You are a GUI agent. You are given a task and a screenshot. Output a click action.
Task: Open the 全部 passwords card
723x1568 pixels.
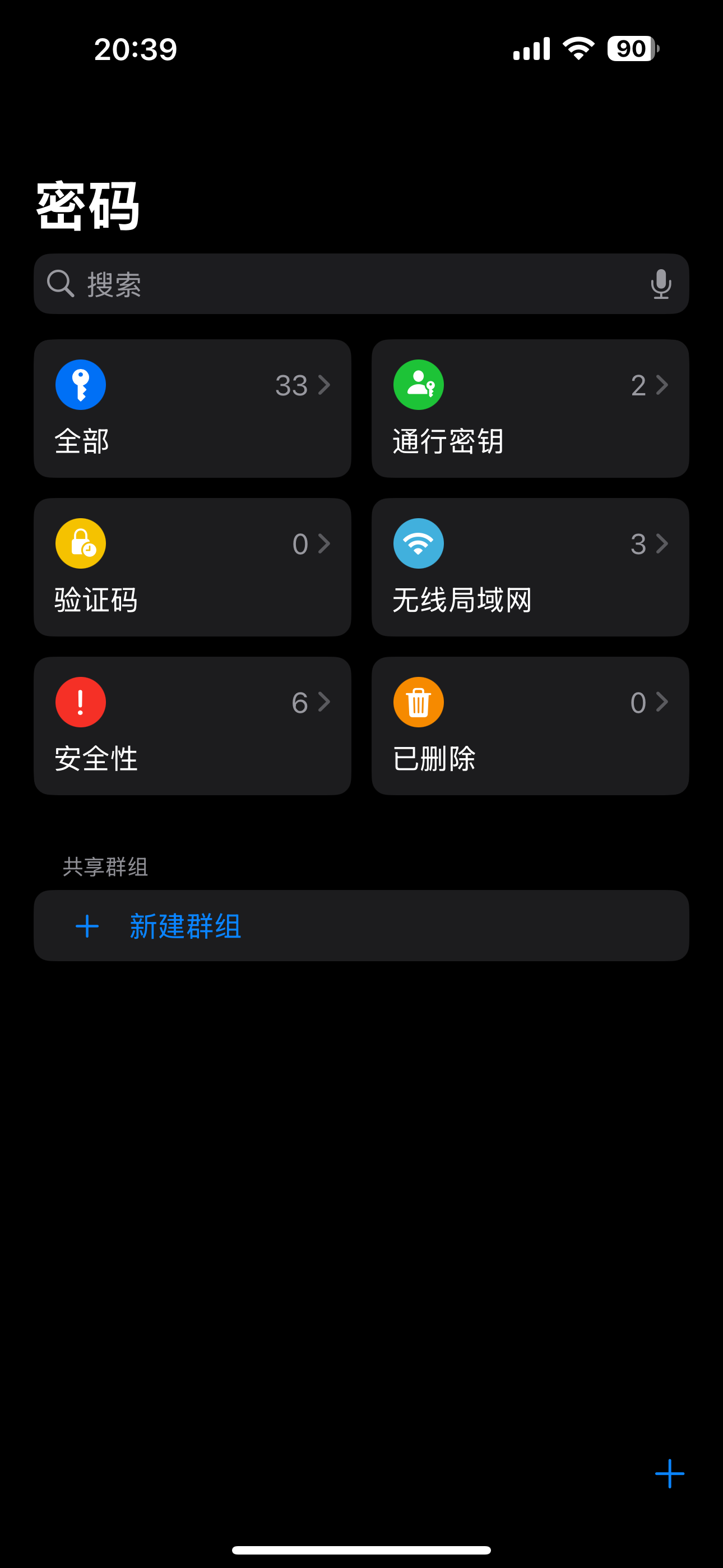[192, 408]
